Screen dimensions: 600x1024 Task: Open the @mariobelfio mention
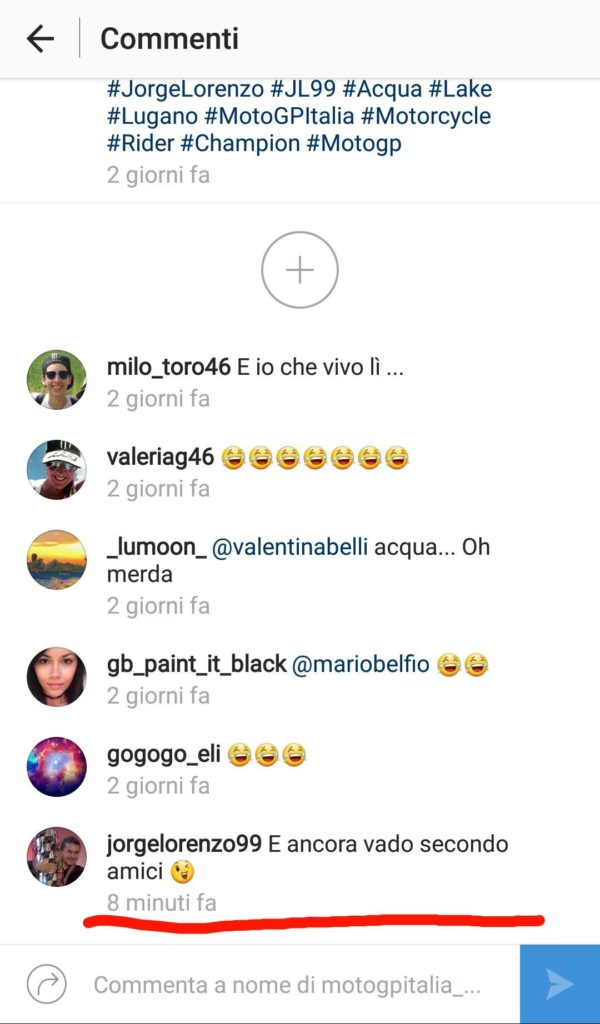[x=360, y=665]
